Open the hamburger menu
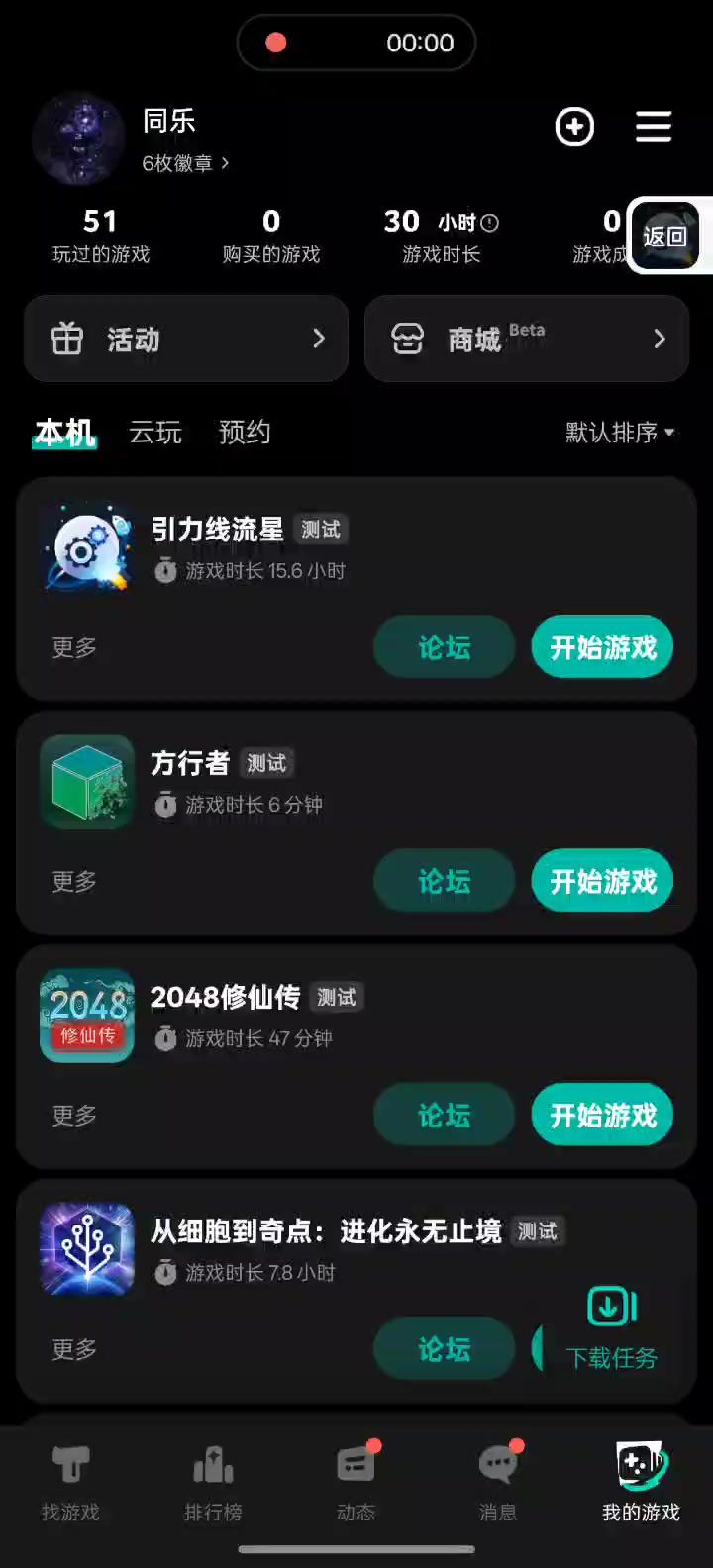 click(654, 127)
